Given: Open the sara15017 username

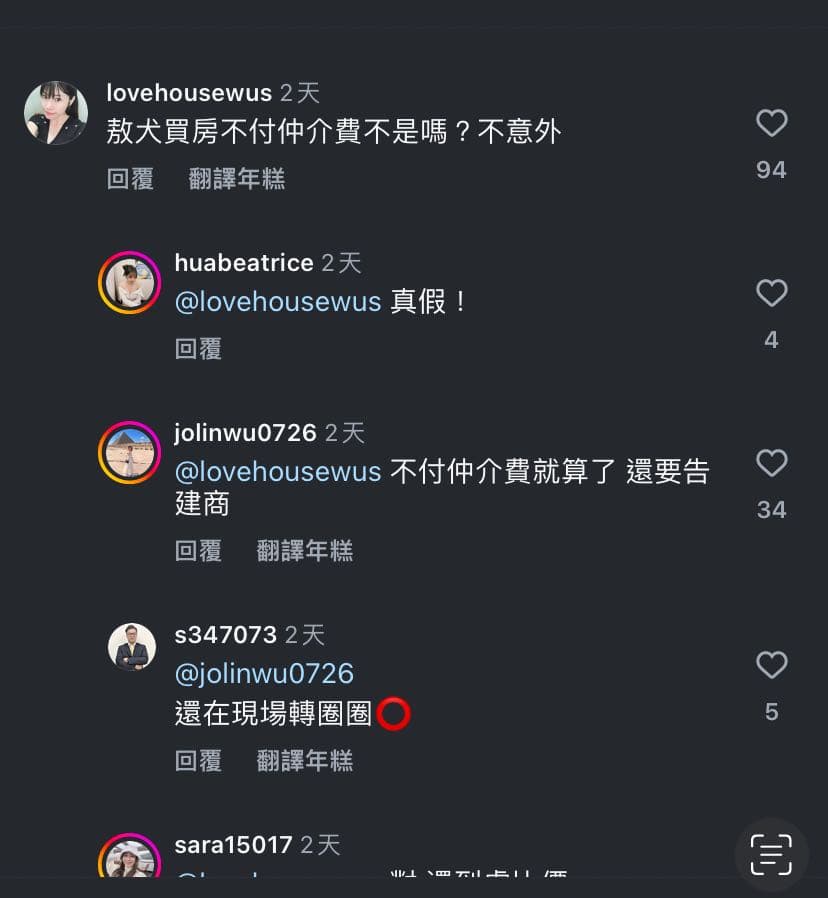Looking at the screenshot, I should pos(233,845).
